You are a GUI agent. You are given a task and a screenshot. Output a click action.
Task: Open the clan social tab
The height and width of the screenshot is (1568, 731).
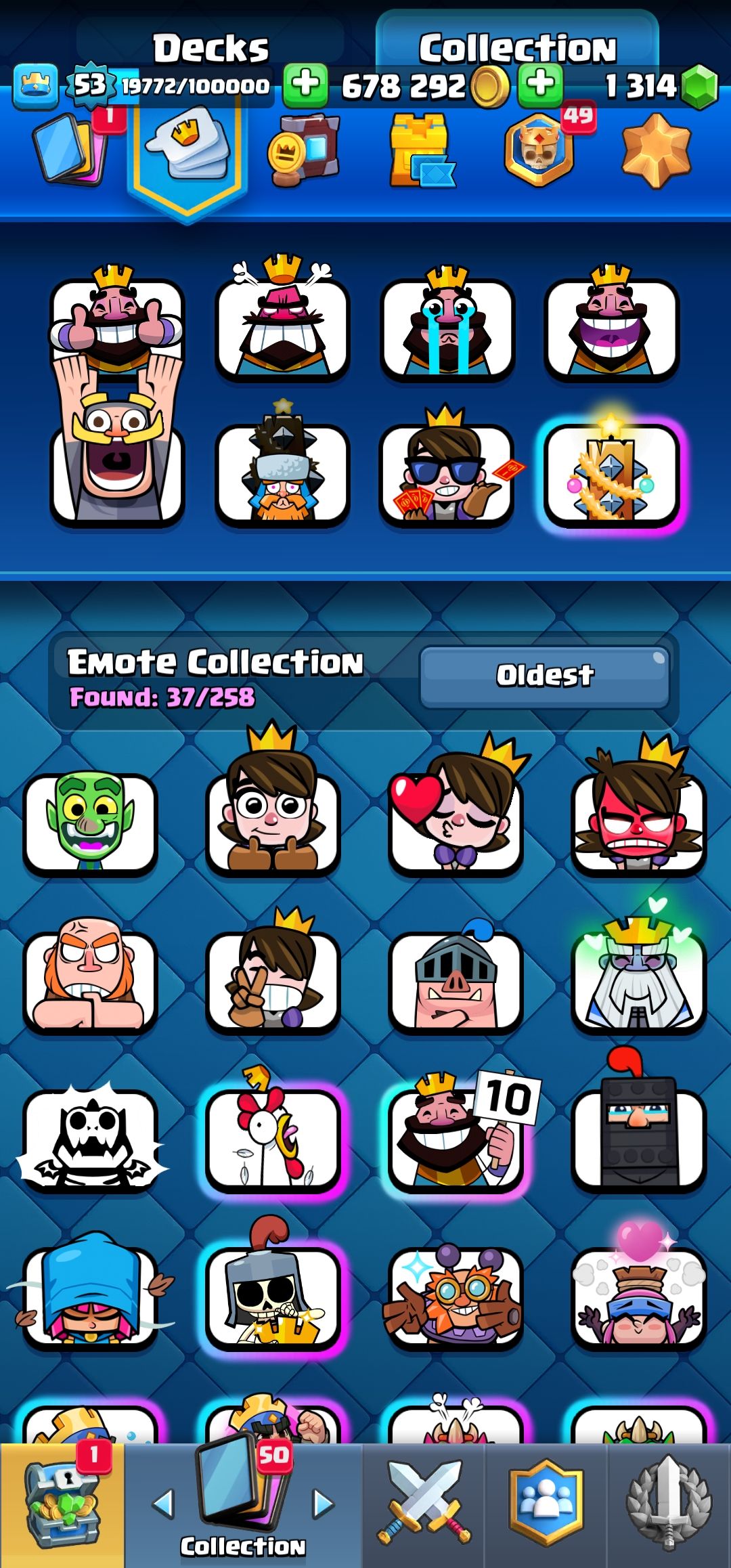pyautogui.click(x=546, y=1506)
